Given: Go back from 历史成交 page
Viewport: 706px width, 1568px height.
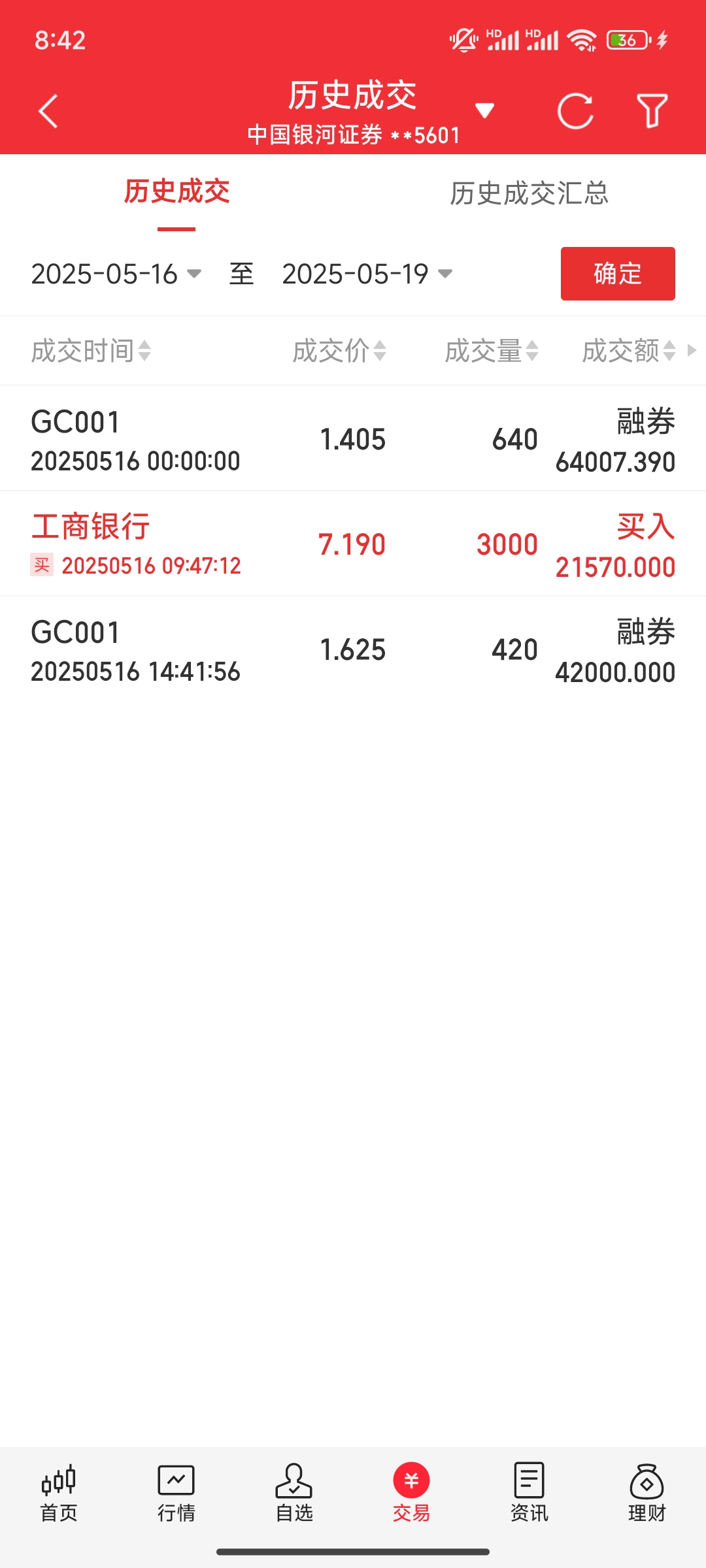Looking at the screenshot, I should click(48, 111).
